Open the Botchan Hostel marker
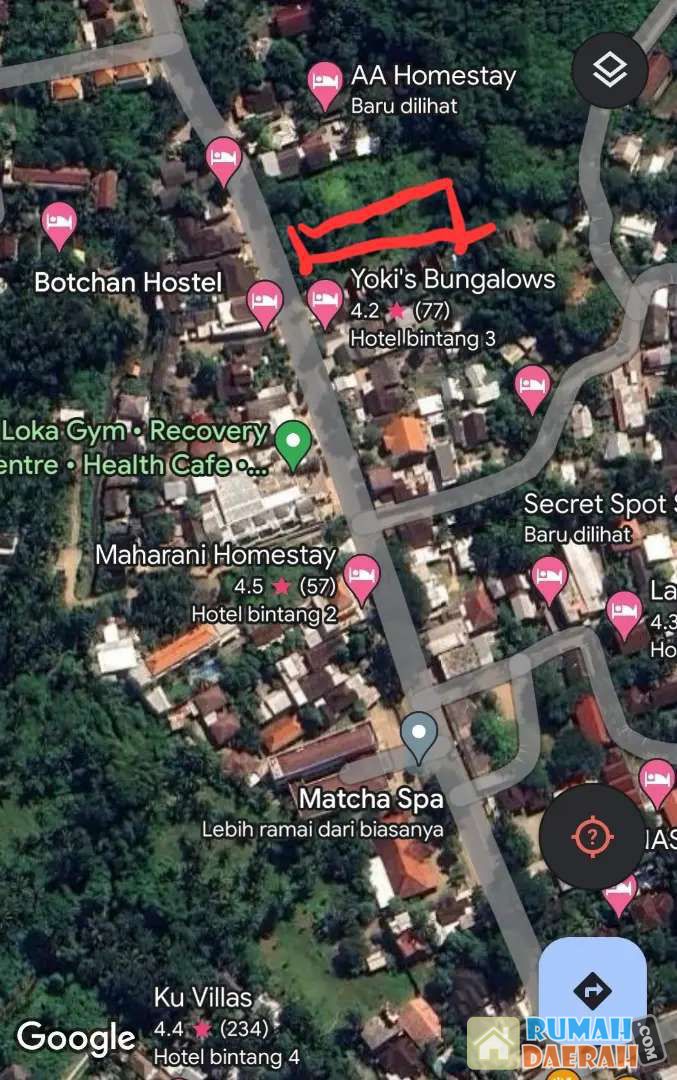677x1080 pixels. 60,223
